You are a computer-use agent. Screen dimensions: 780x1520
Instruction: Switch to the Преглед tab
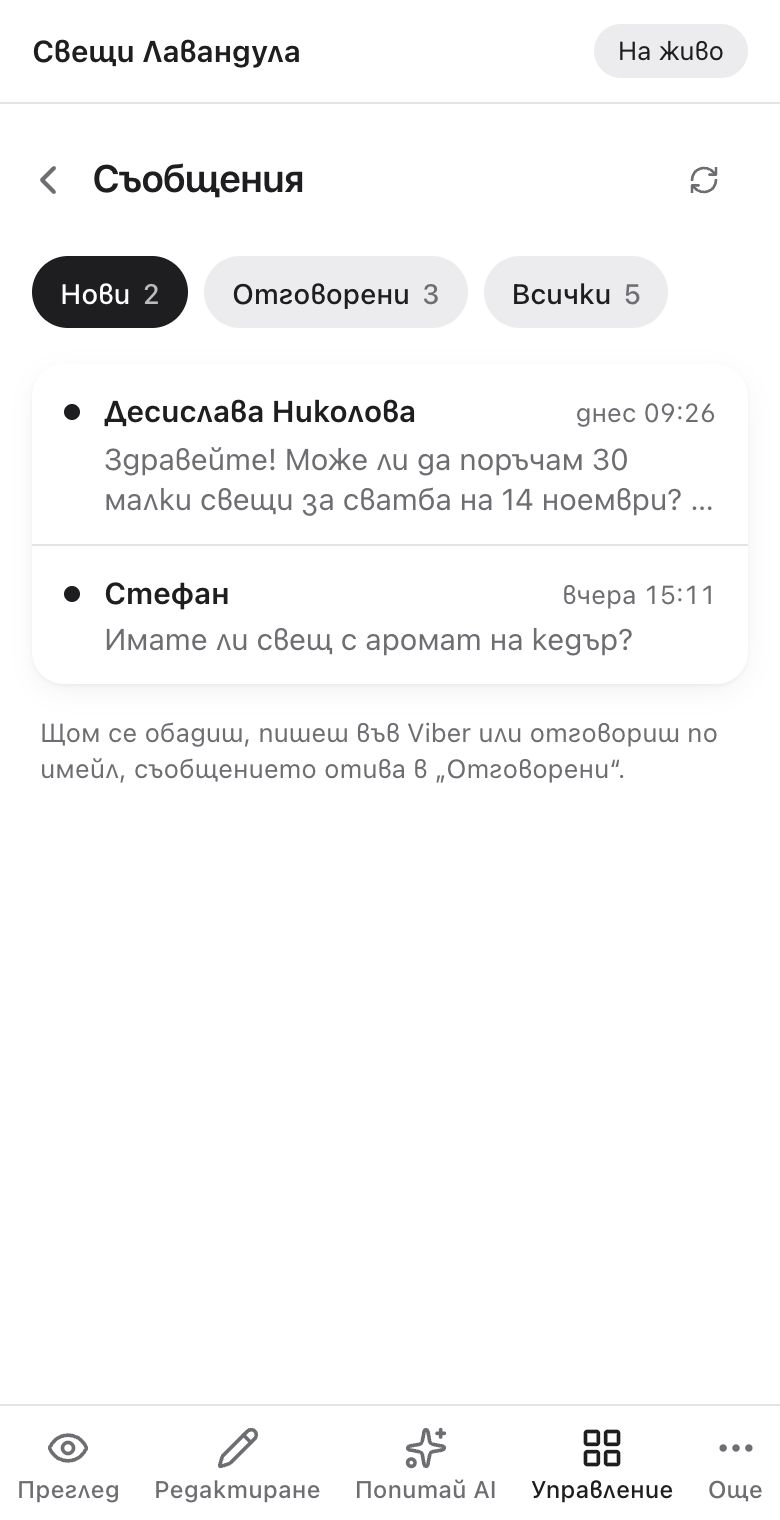pos(68,1465)
